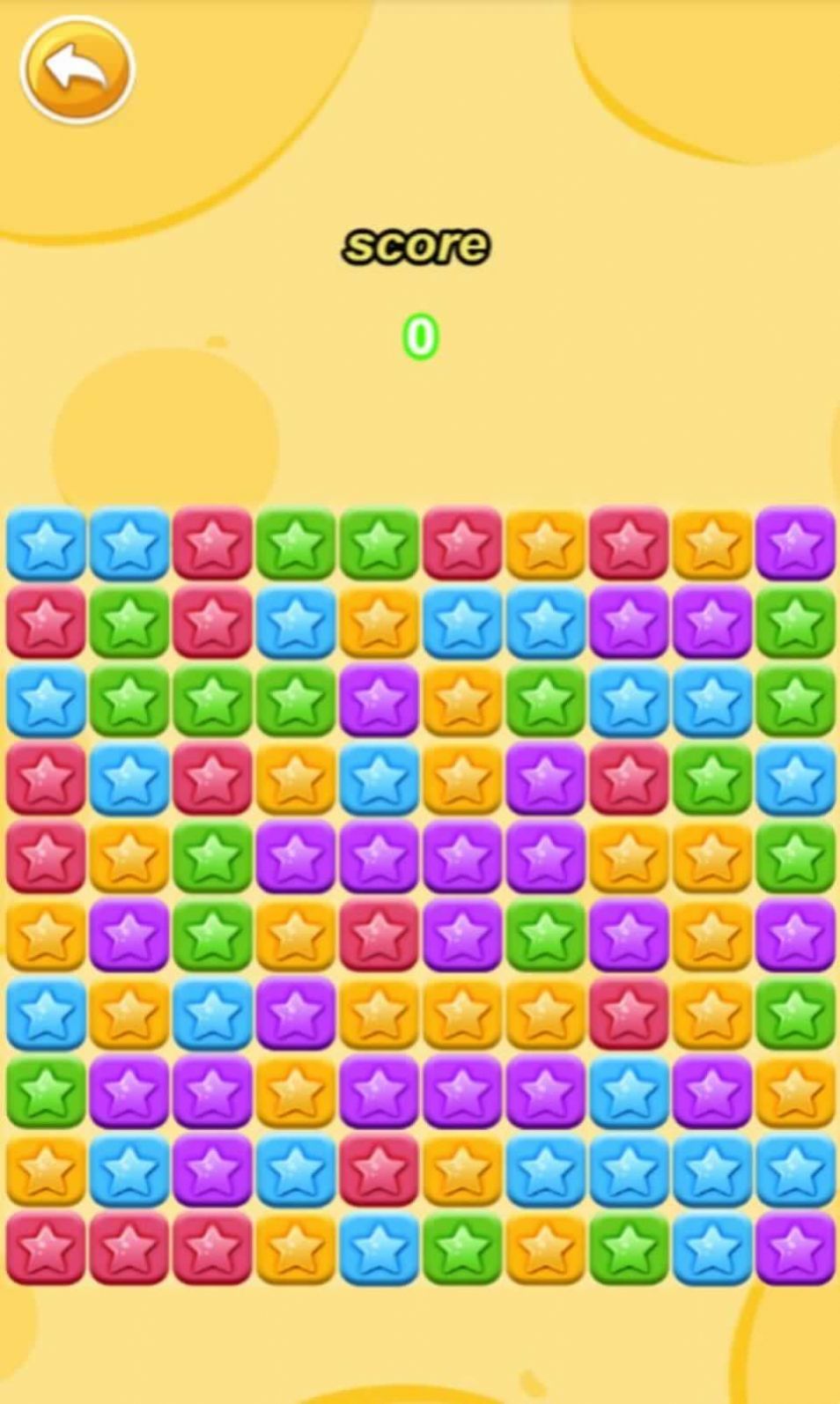Viewport: 840px width, 1404px height.
Task: Tap the only red block in the ninth row
Action: 379,1171
